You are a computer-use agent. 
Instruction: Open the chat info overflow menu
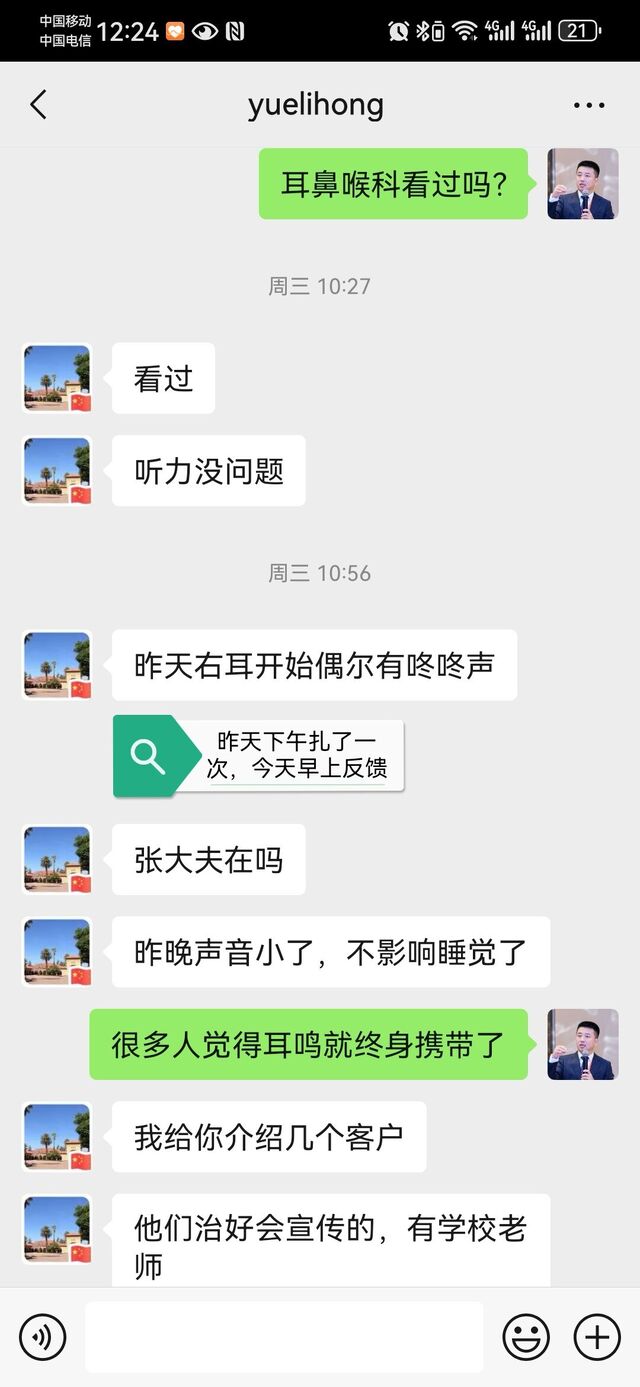click(589, 106)
